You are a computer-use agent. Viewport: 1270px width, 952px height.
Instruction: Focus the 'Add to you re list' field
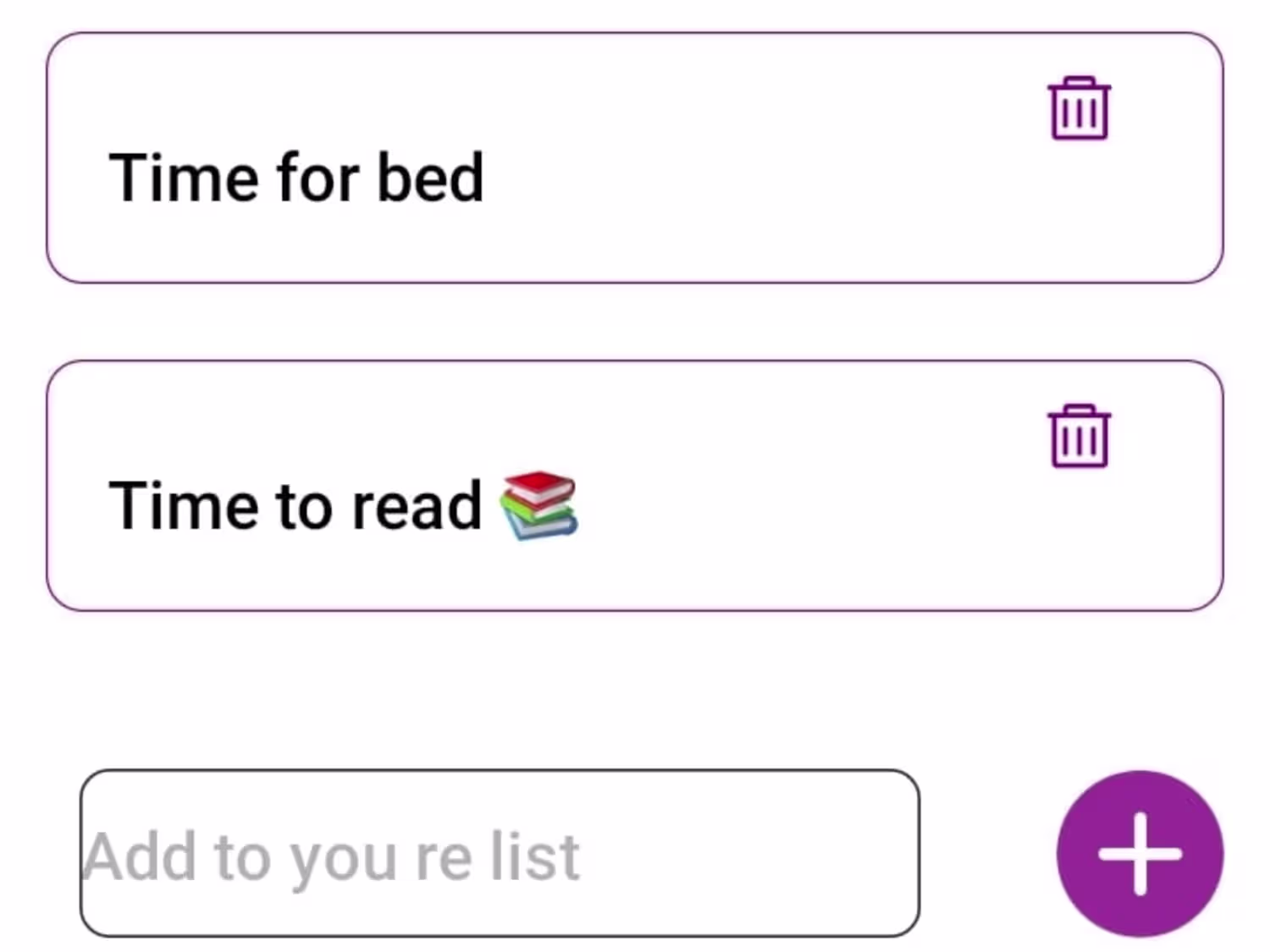pyautogui.click(x=500, y=853)
